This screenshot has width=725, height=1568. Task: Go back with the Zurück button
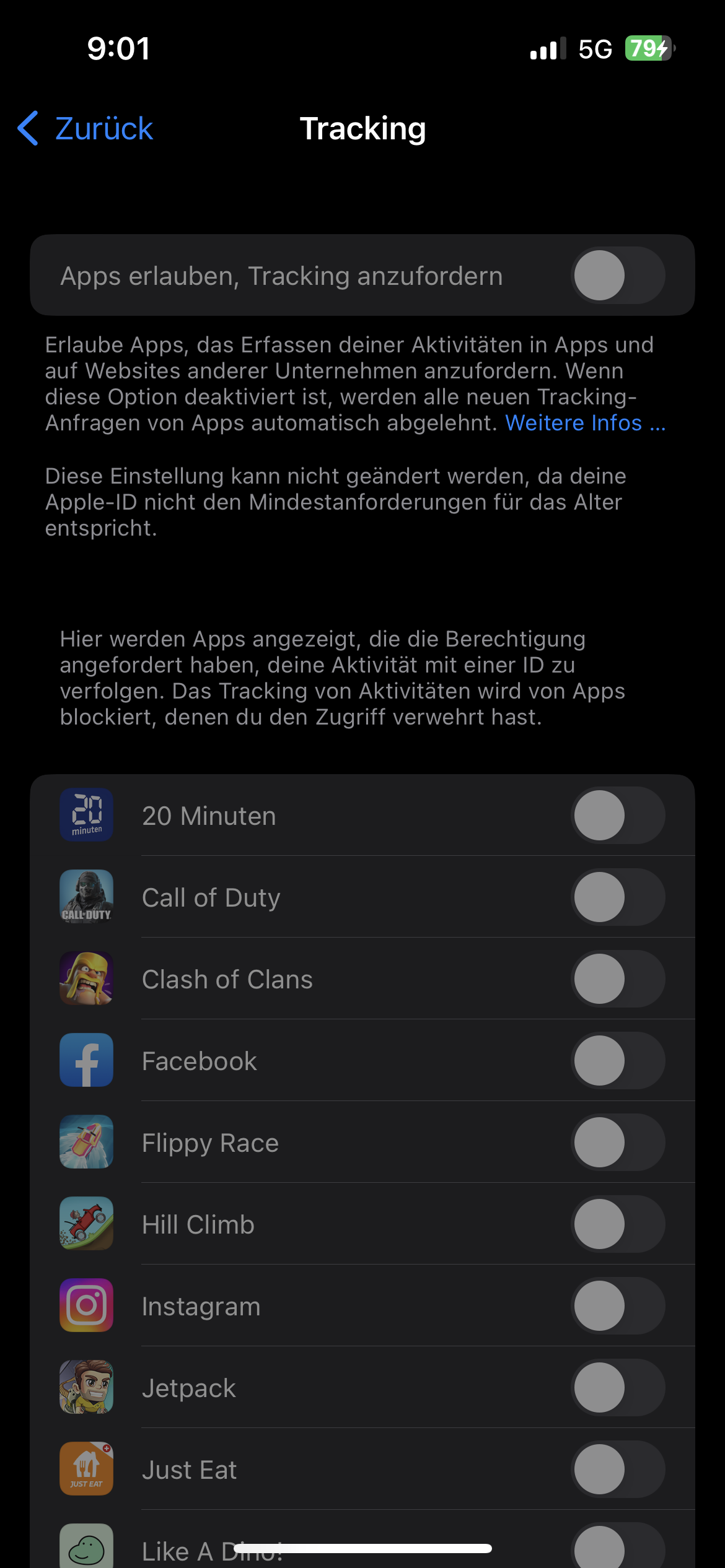pyautogui.click(x=86, y=129)
